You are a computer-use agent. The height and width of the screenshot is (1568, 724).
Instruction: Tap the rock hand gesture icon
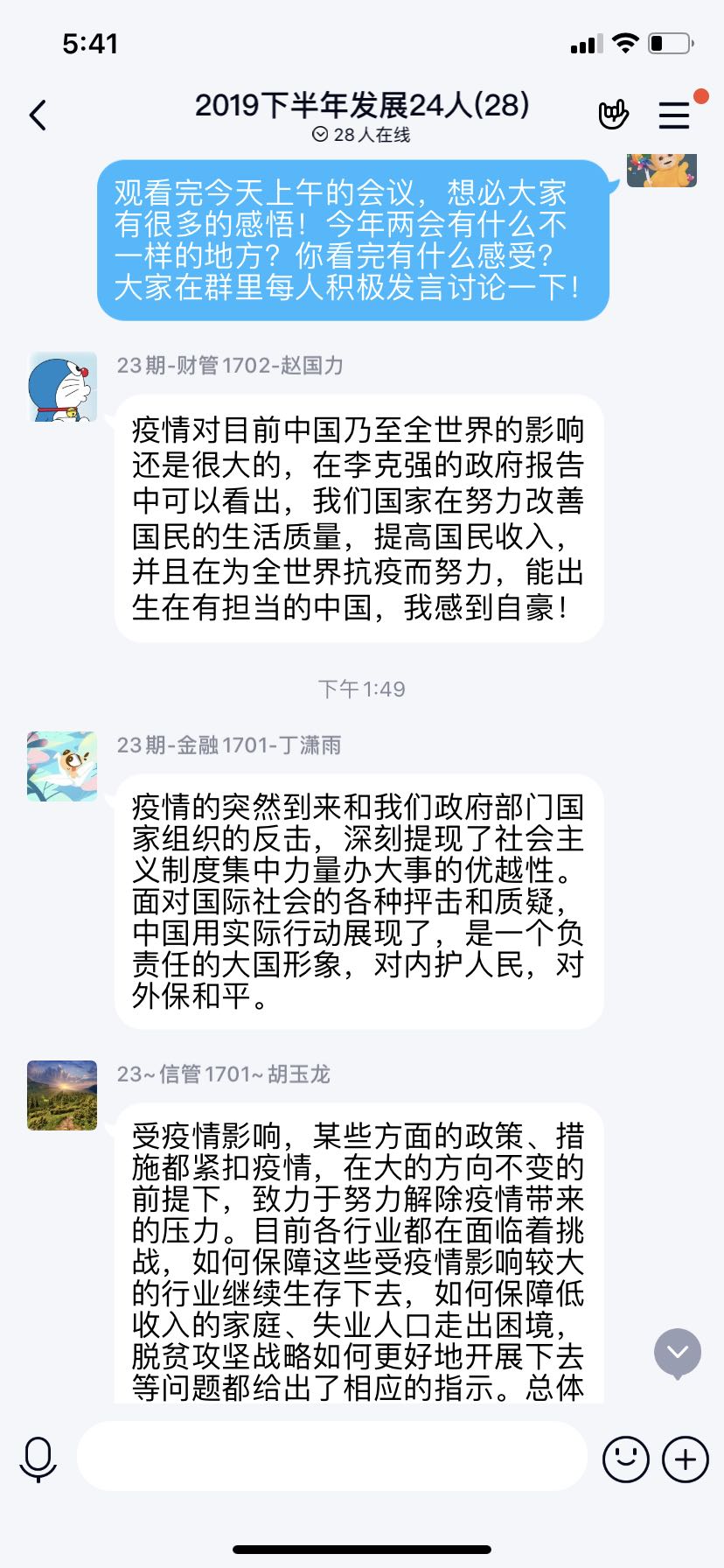coord(613,115)
